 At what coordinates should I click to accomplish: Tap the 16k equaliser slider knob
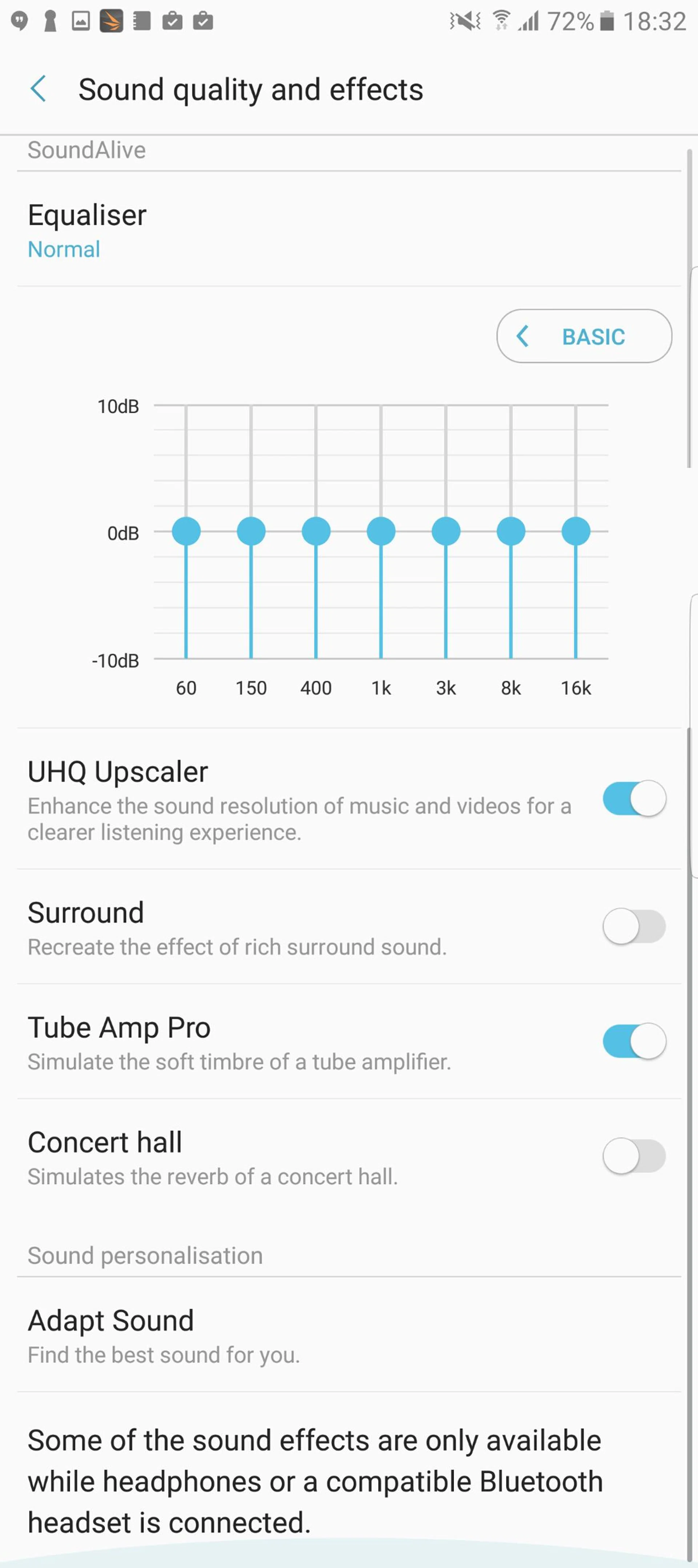point(575,531)
